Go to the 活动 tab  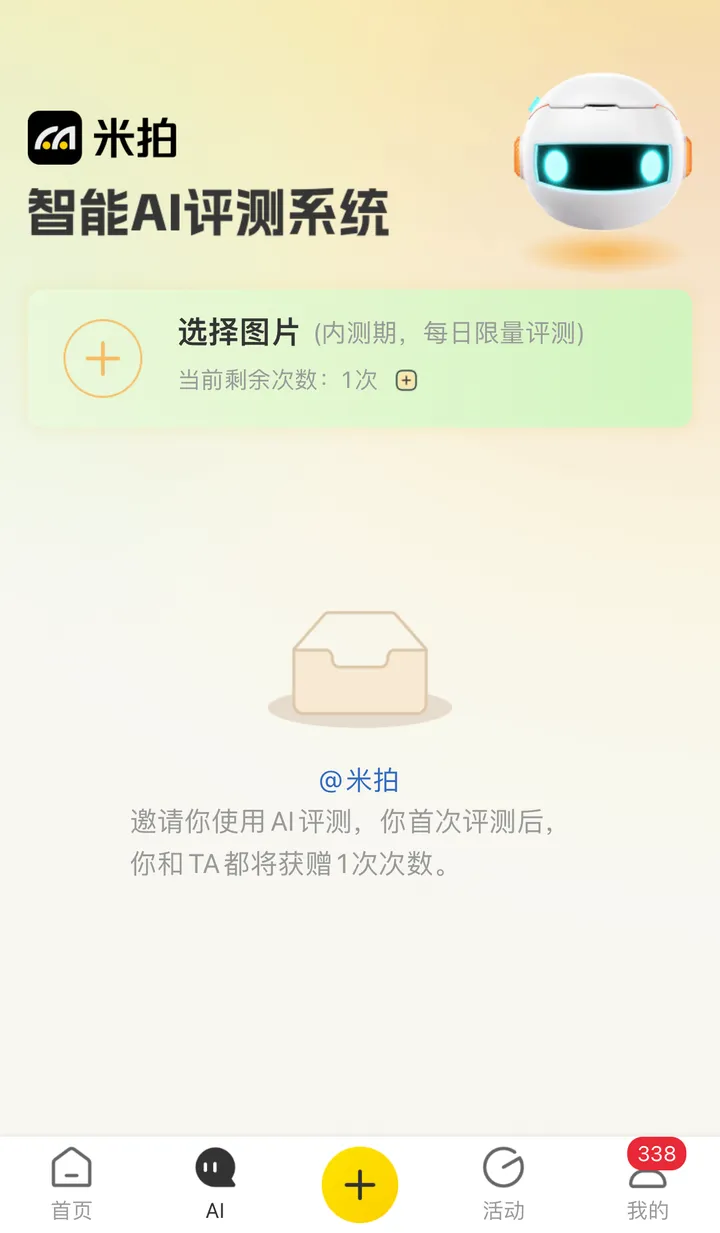[503, 1185]
